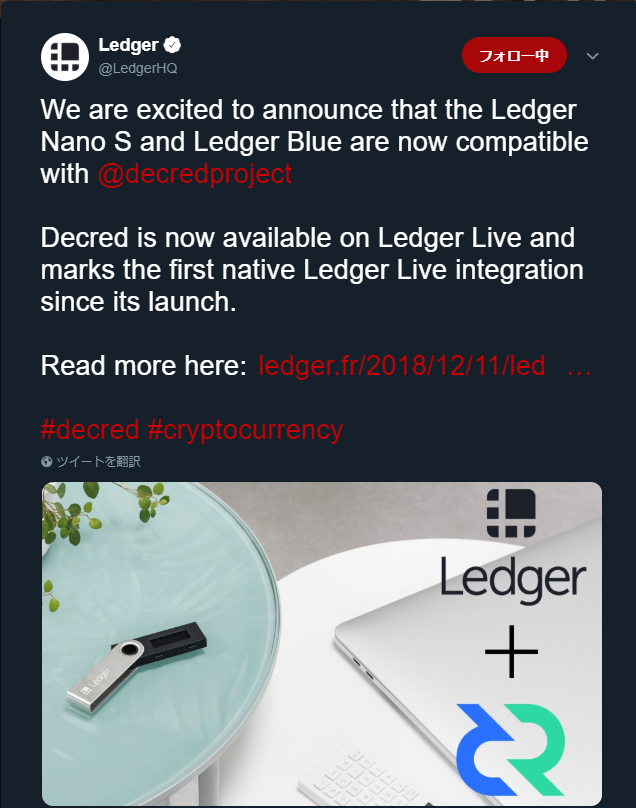
Task: Expand the tweet options chevron
Action: [592, 56]
